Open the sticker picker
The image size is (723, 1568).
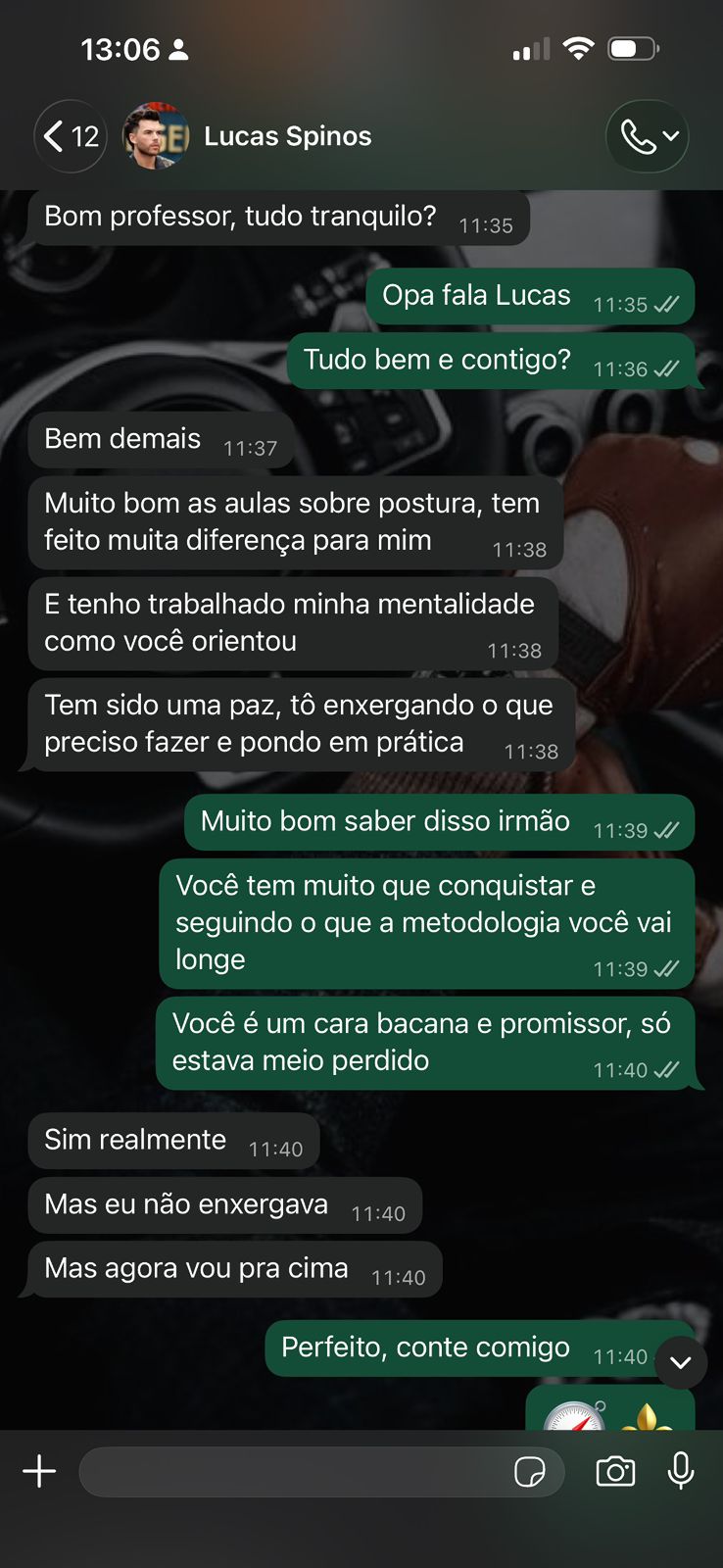[530, 1472]
